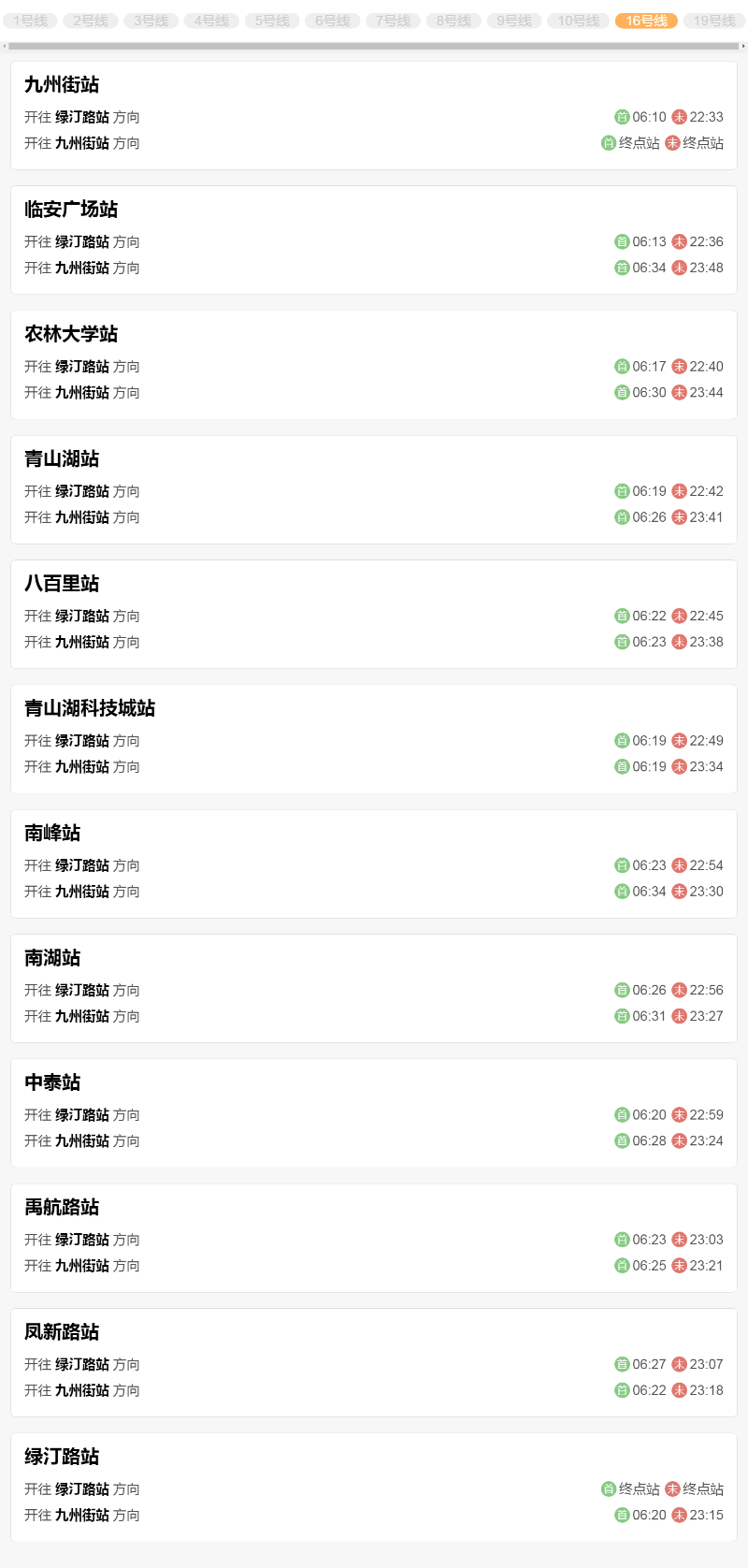Screen dimensions: 748x1568
Task: Click the 末 icon beside 23:34 at 青山湖科技城站
Action: tap(680, 766)
